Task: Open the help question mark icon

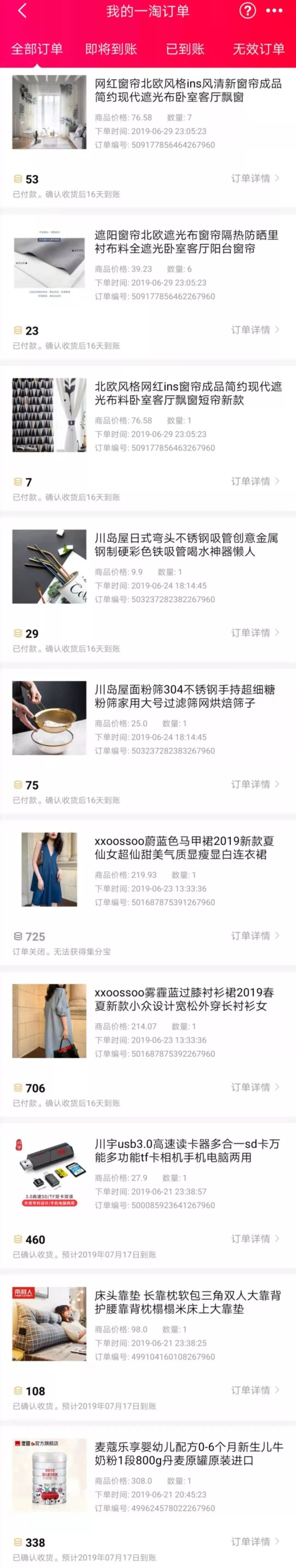Action: [x=247, y=11]
